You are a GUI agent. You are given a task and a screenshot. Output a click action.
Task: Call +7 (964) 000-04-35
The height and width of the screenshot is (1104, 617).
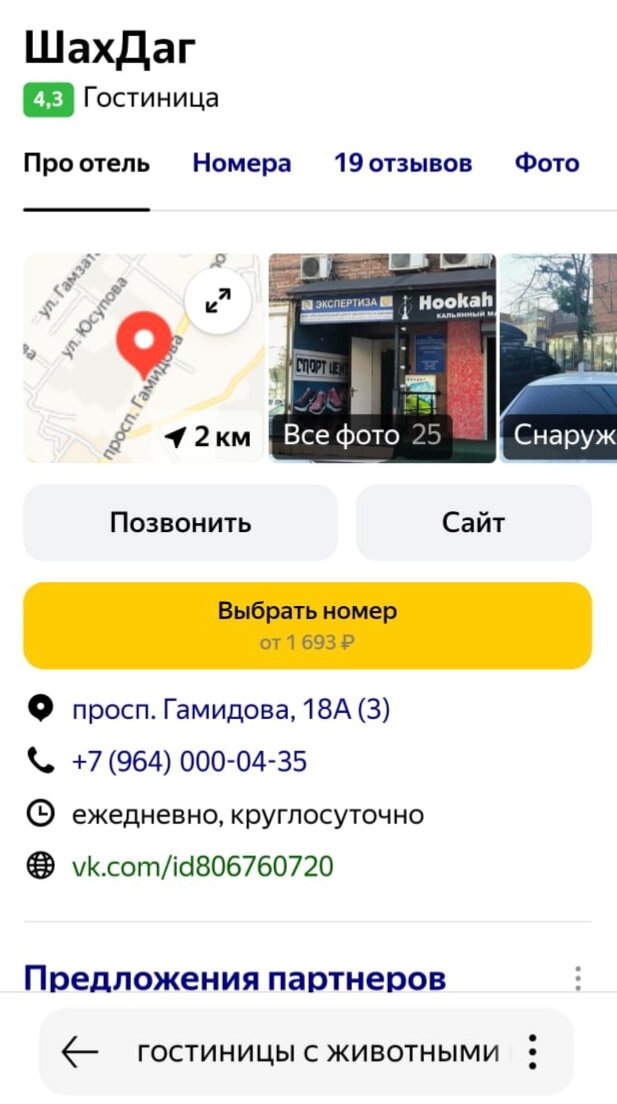[189, 762]
